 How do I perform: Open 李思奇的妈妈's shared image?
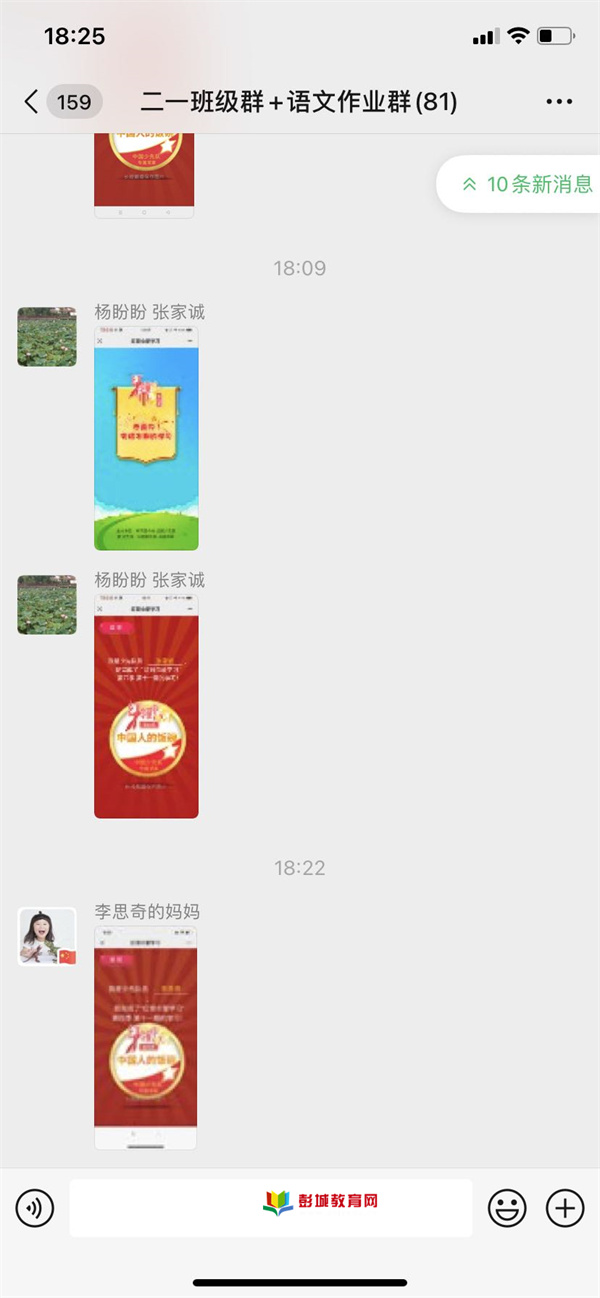pyautogui.click(x=146, y=1037)
